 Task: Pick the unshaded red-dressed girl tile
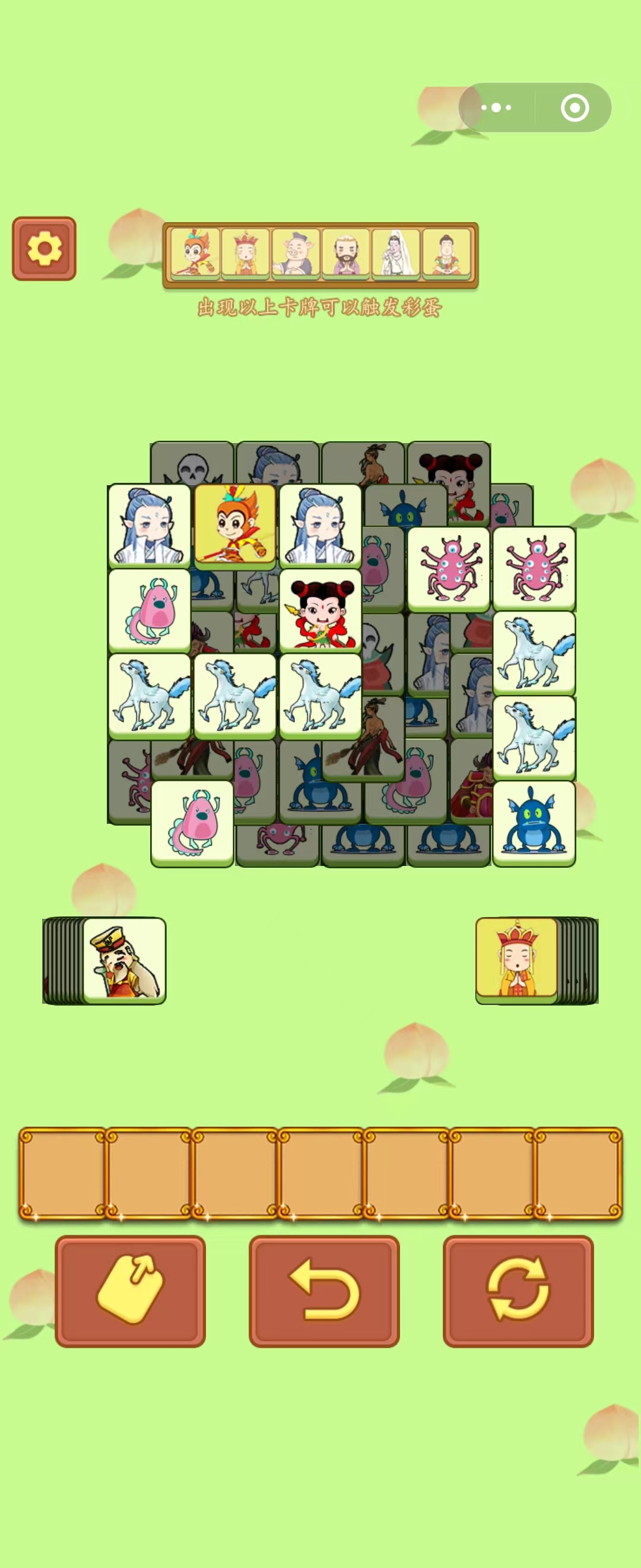click(x=320, y=610)
